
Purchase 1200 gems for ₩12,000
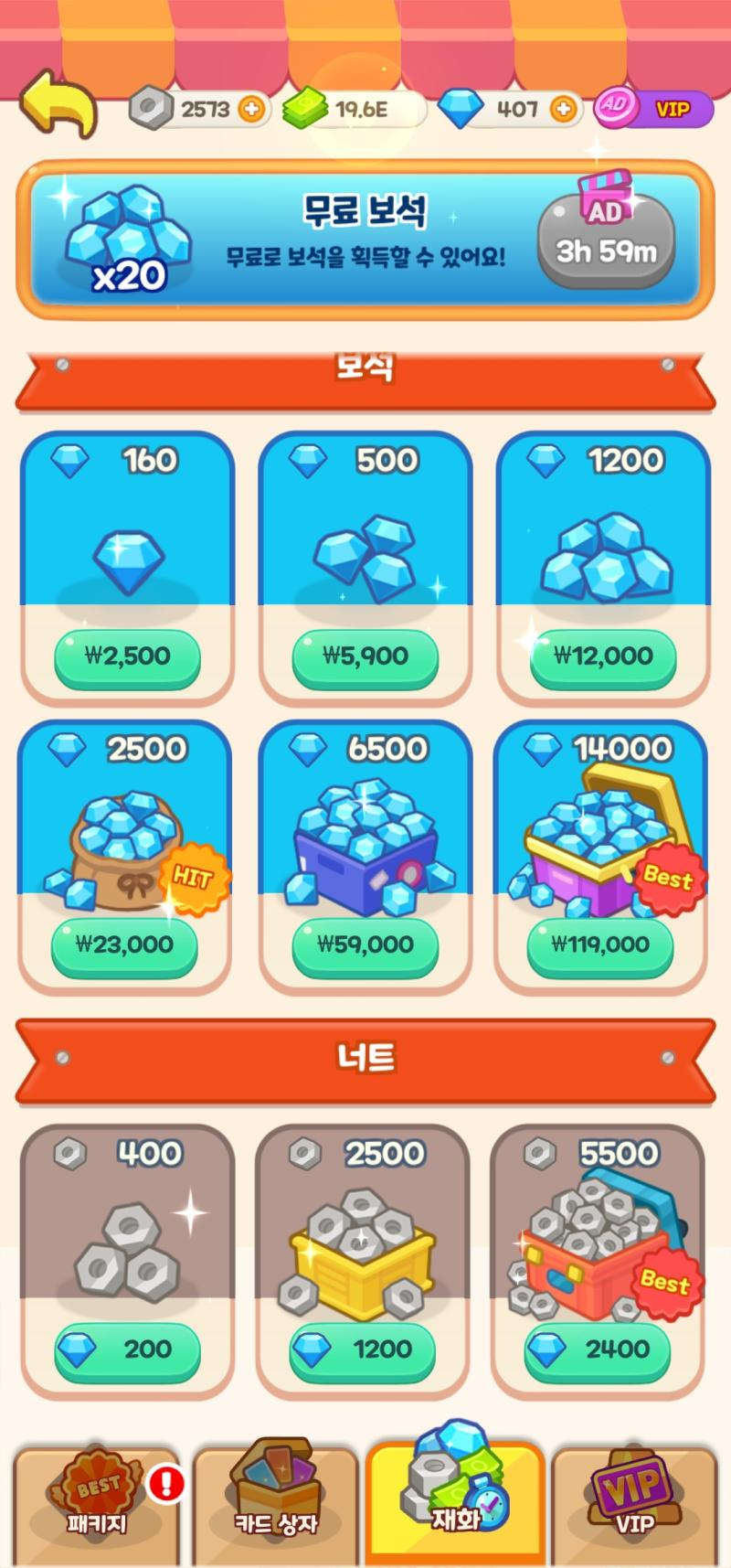click(603, 656)
